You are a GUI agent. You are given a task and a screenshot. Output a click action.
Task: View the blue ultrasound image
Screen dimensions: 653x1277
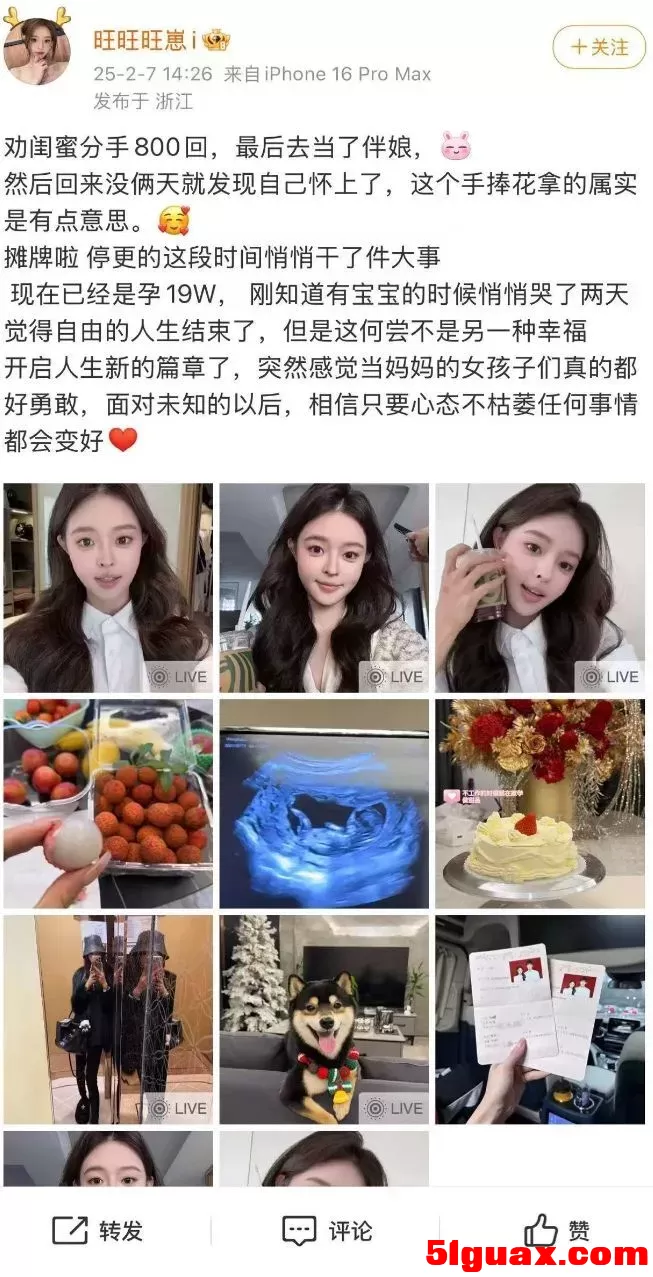click(324, 804)
